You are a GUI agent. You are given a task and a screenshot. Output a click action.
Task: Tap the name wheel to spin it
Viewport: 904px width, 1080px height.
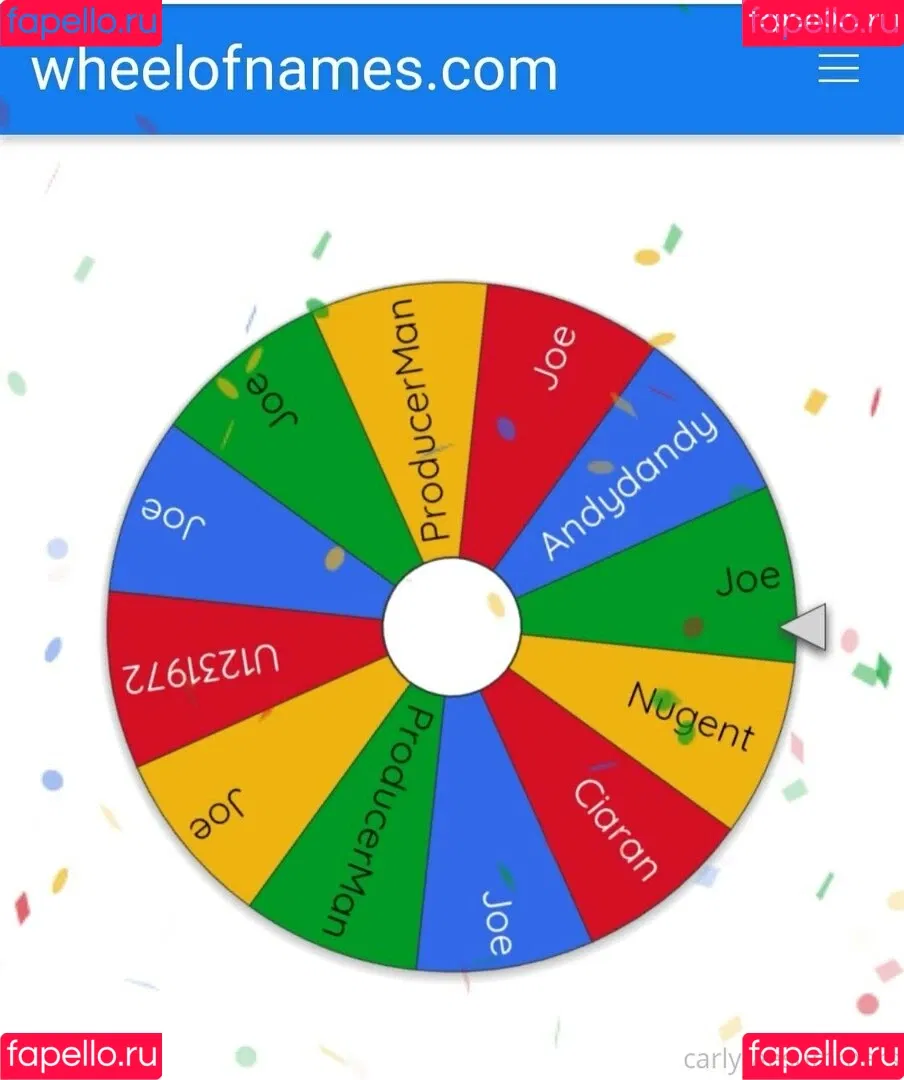tap(452, 626)
